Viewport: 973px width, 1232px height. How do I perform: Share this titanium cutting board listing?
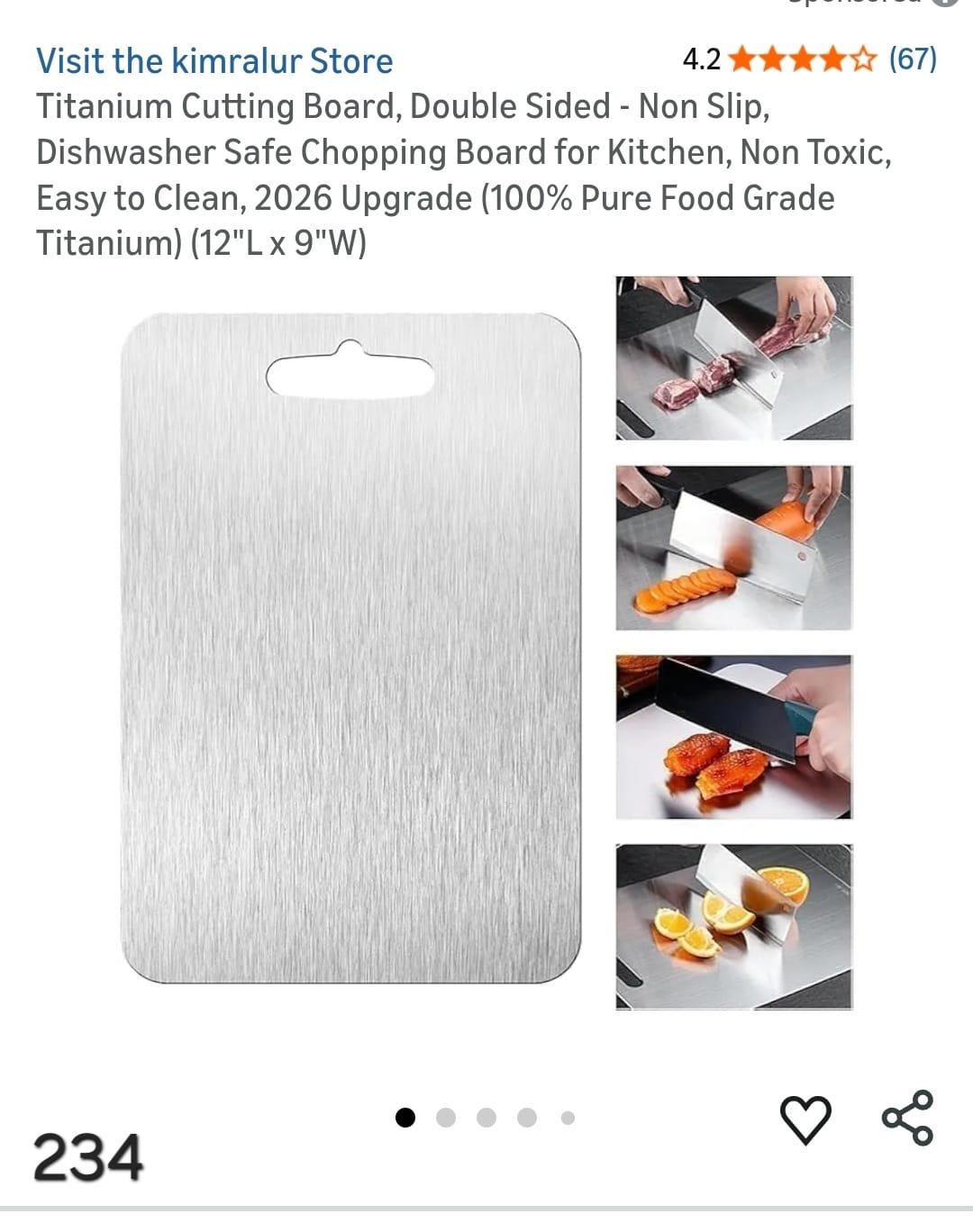click(907, 1118)
